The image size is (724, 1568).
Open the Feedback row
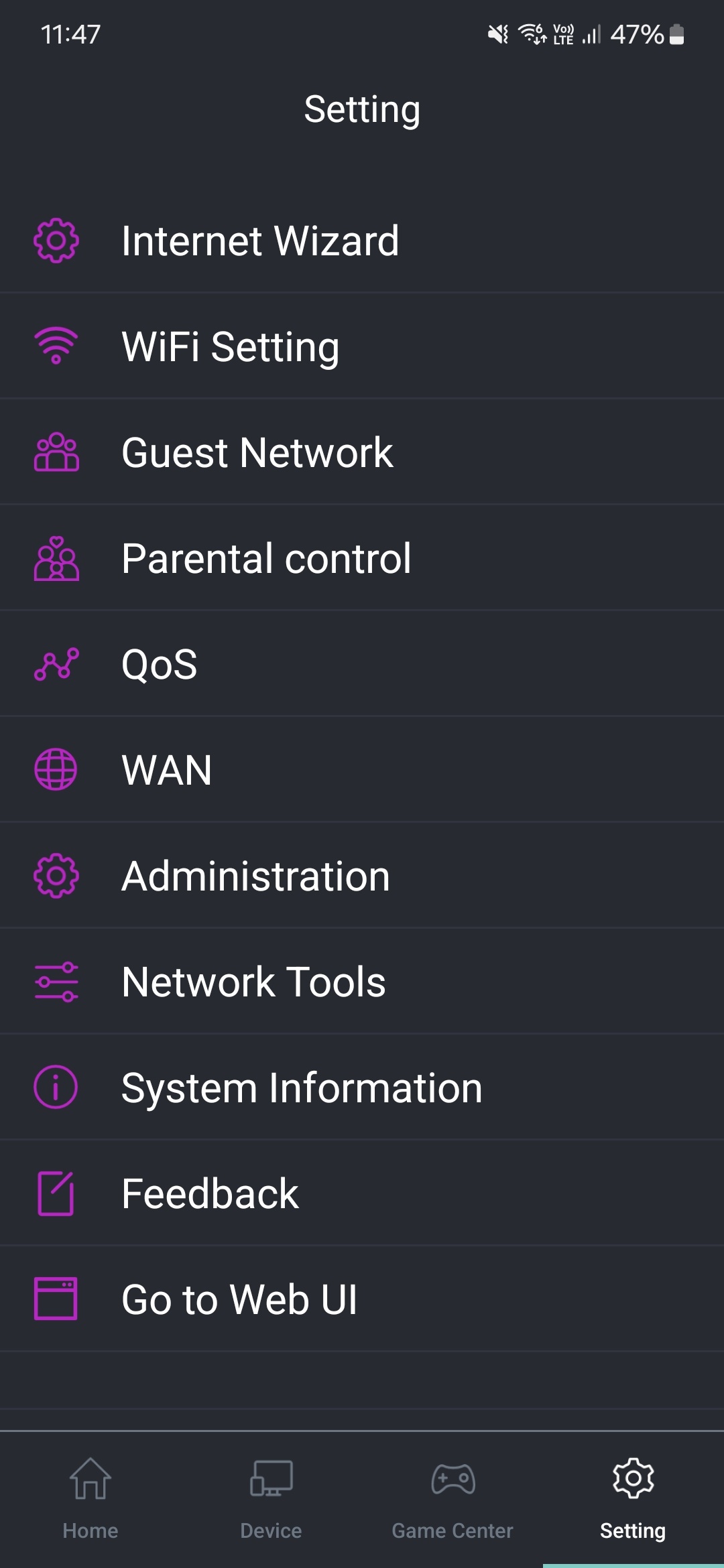(x=362, y=1193)
